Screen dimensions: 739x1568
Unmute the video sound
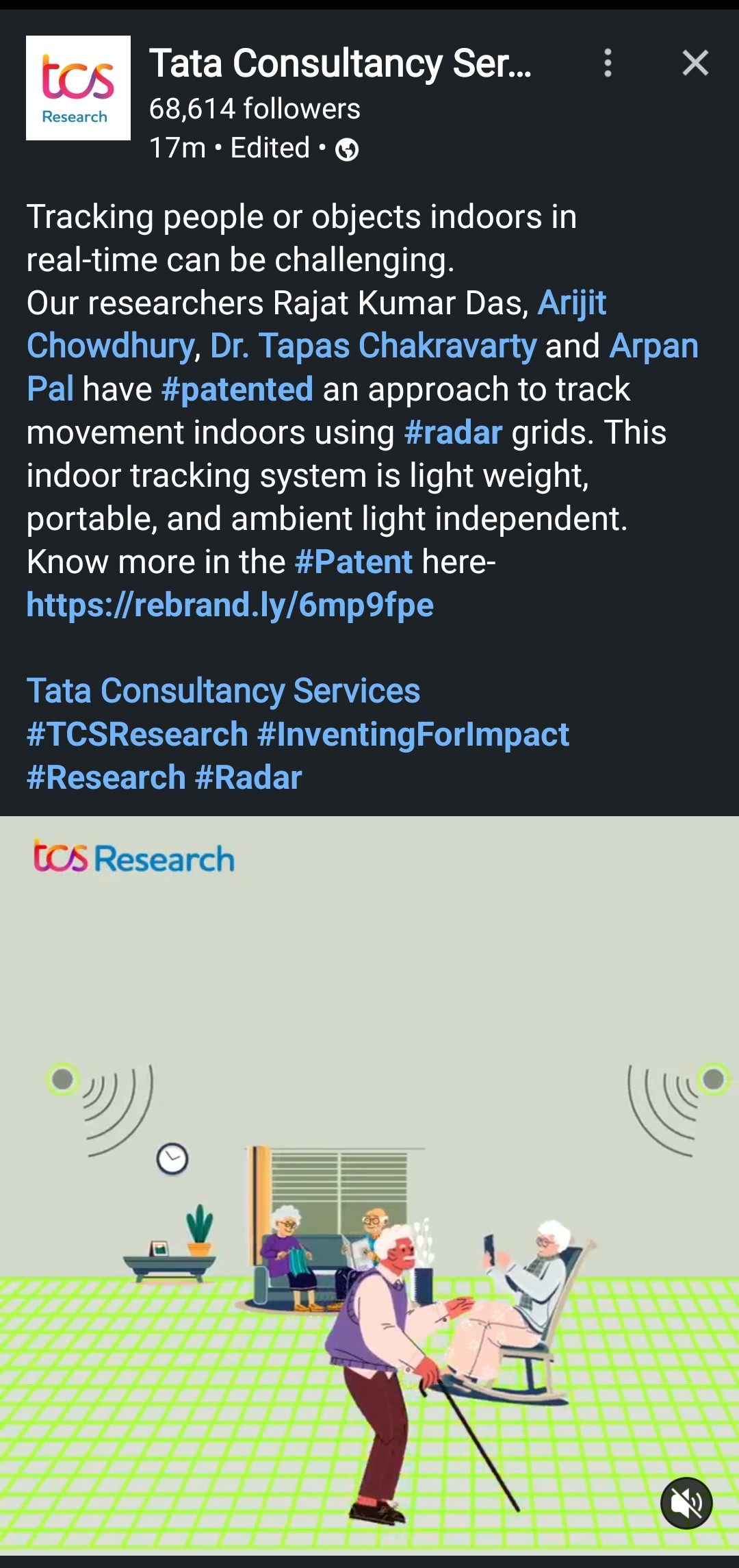pos(686,1503)
